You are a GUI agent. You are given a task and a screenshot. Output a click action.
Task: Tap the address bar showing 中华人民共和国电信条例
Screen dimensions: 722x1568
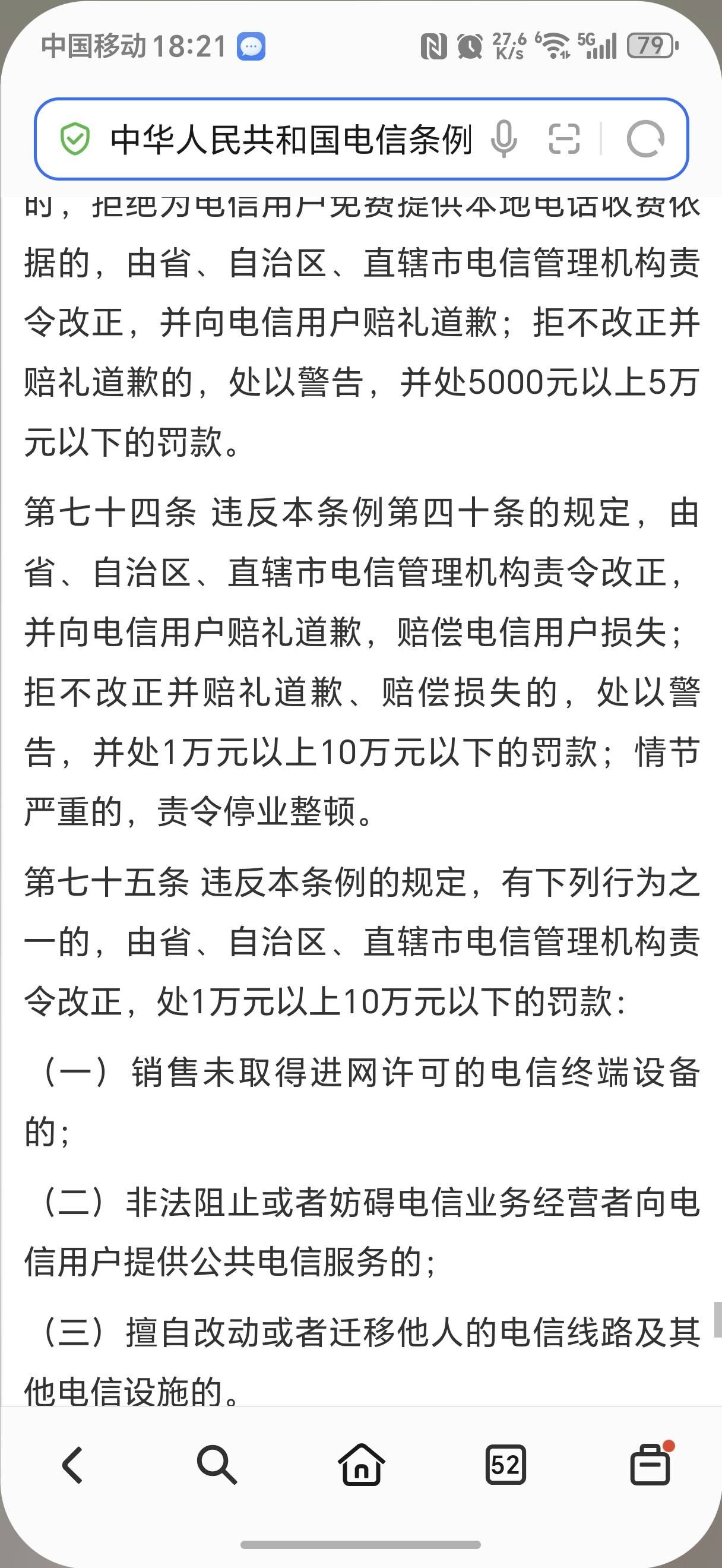coord(291,140)
